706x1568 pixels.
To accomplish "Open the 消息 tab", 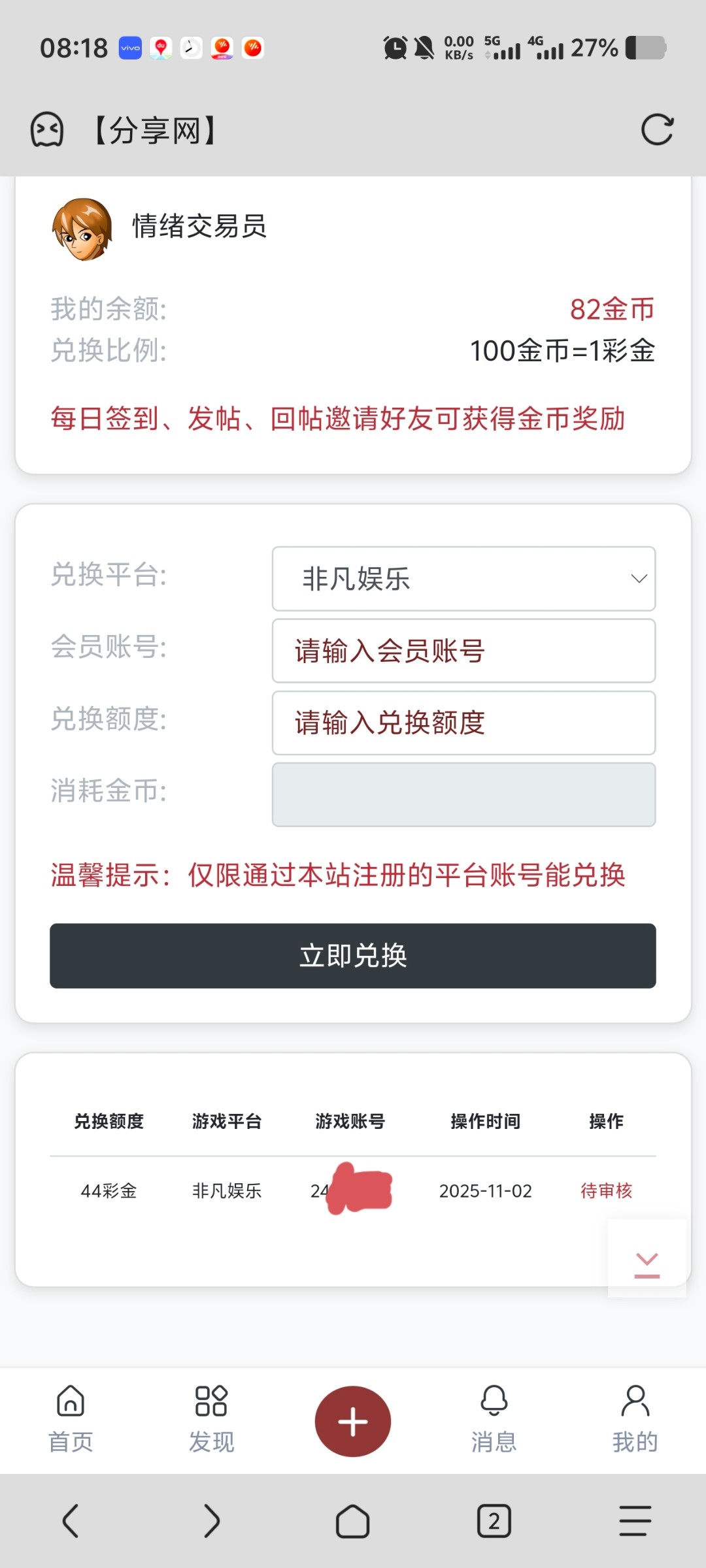I will 494,1419.
